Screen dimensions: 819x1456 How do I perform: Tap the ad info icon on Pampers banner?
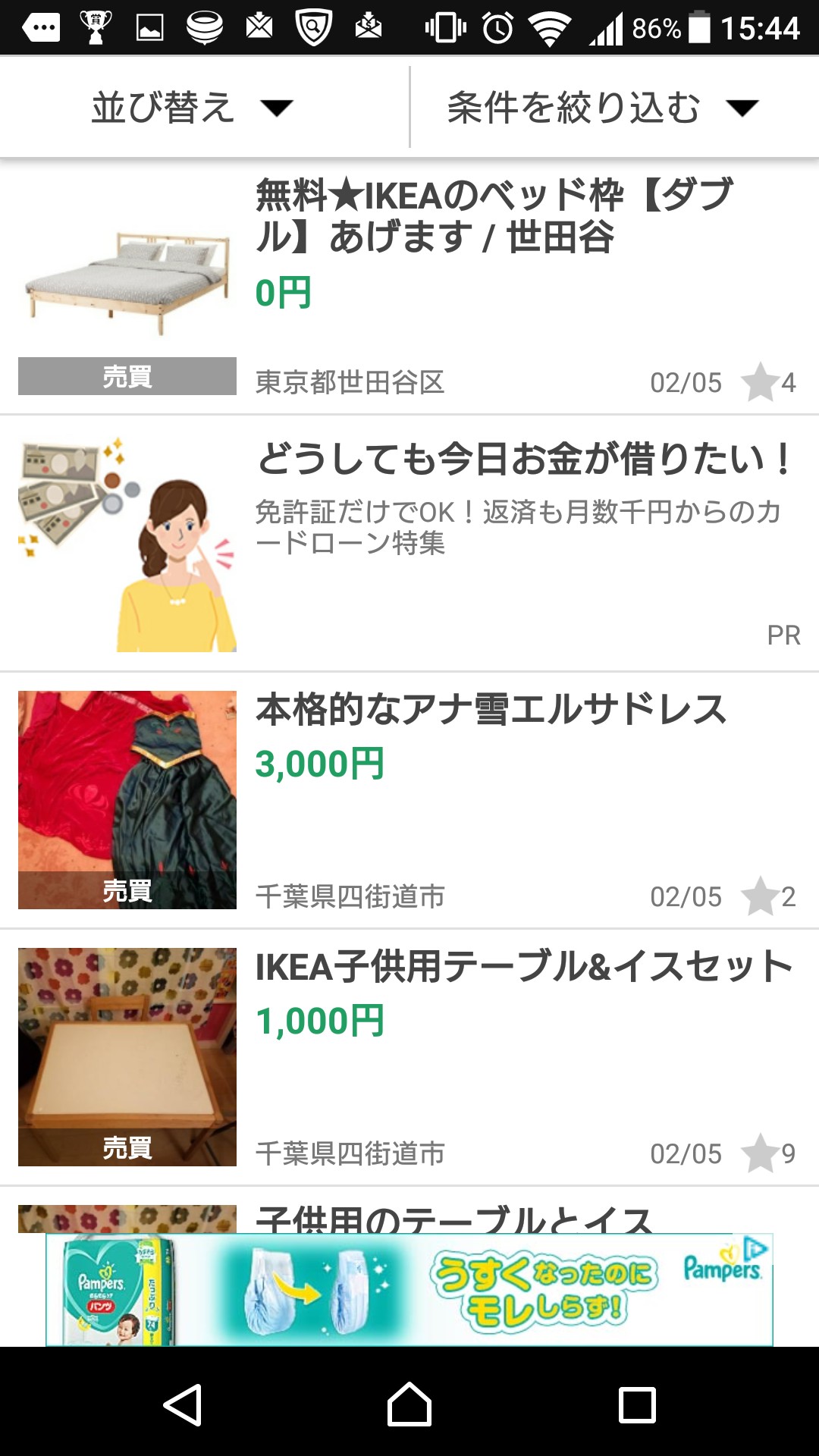756,1247
